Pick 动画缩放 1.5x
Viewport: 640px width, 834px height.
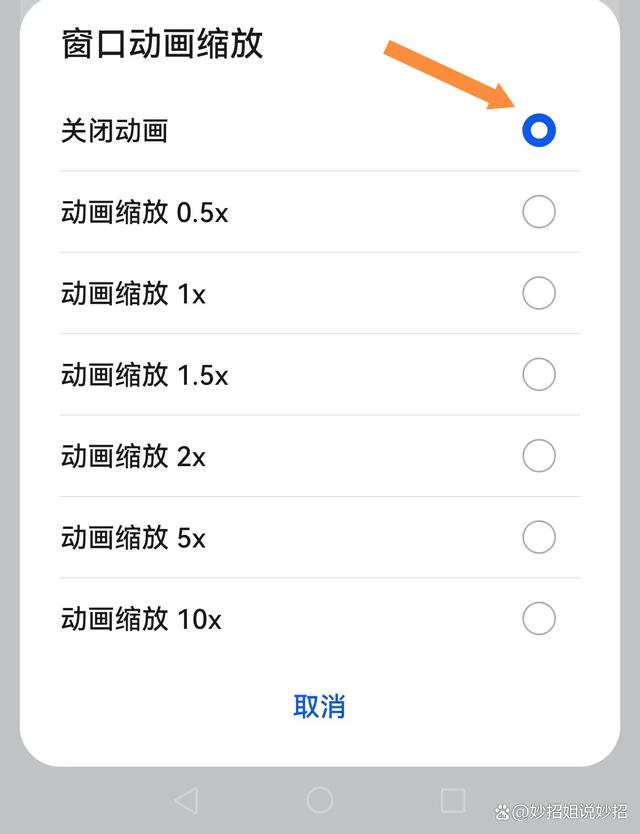coord(538,375)
